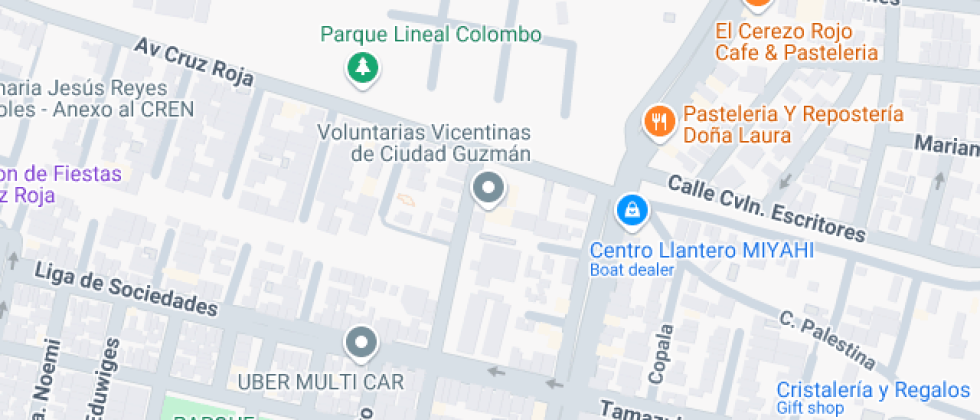The width and height of the screenshot is (980, 420).
Task: Tap the UBER MULTI CAR location pin
Action: tap(361, 344)
